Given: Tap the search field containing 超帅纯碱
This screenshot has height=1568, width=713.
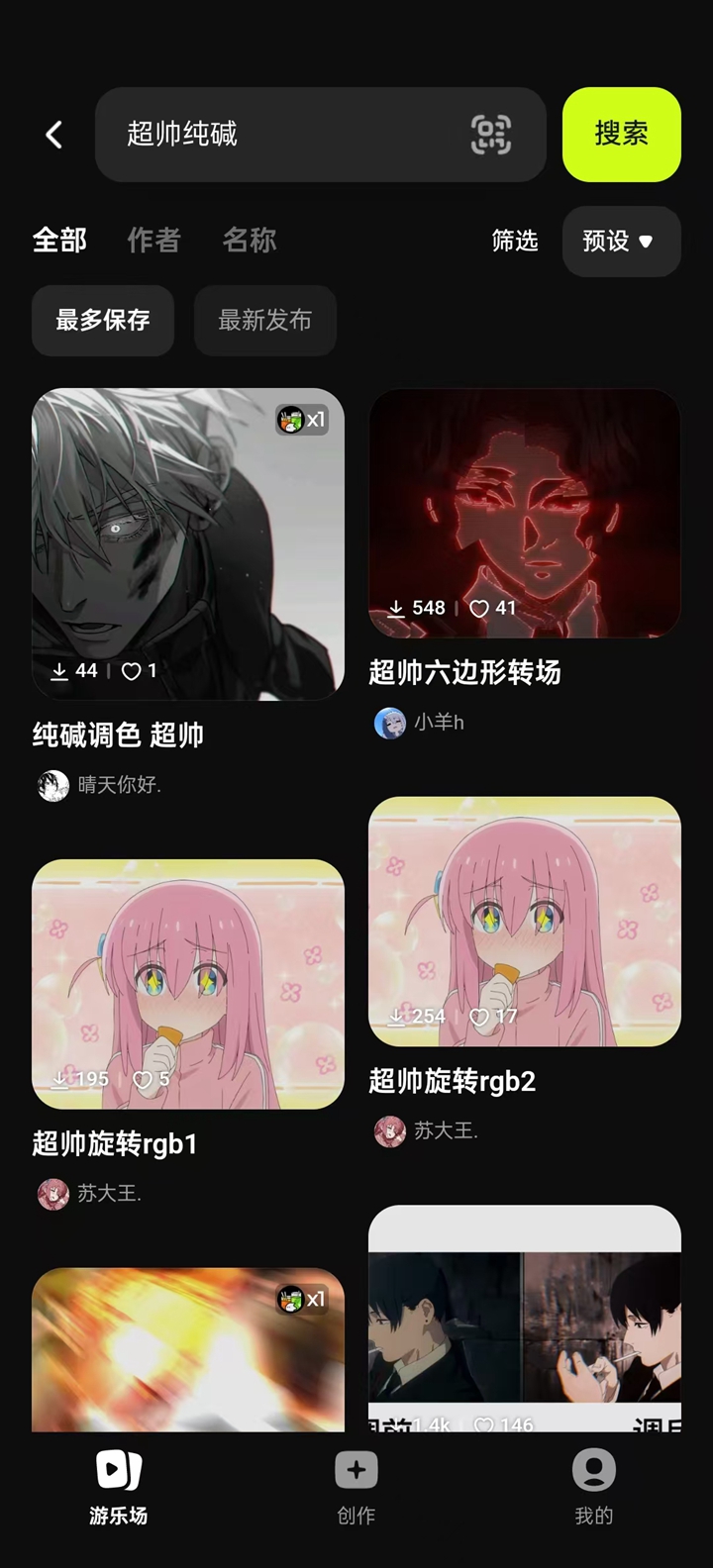Looking at the screenshot, I should 287,135.
